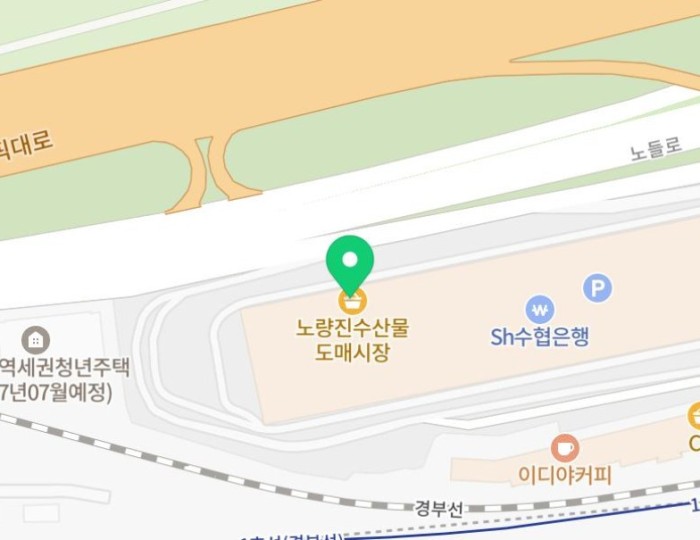Screen dimensions: 700x540
Task: Select the Sh수협은행 bank marker
Action: [540, 309]
